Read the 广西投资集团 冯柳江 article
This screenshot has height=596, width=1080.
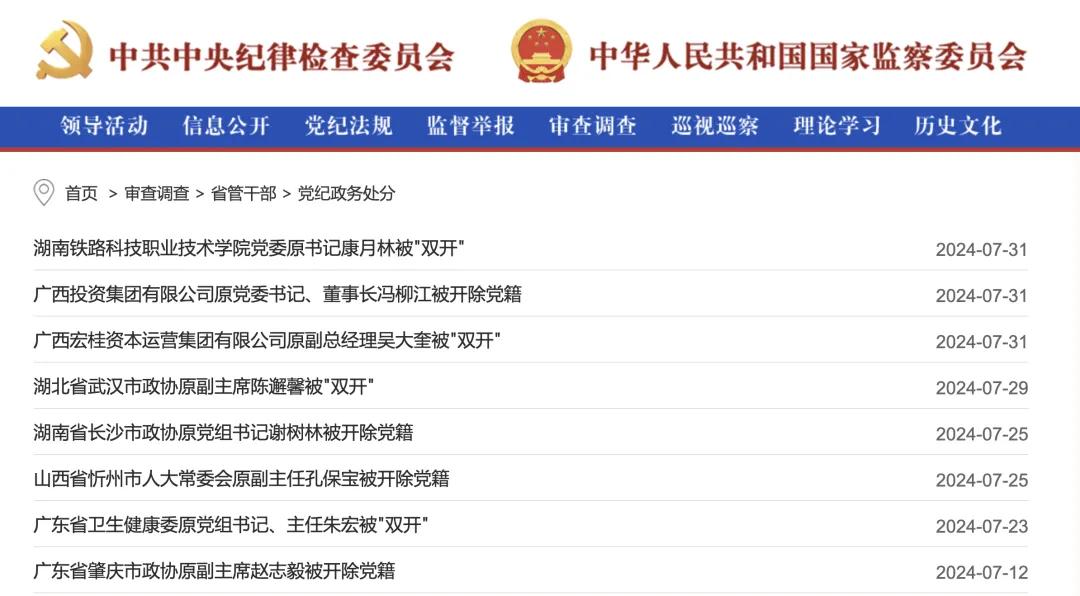277,294
